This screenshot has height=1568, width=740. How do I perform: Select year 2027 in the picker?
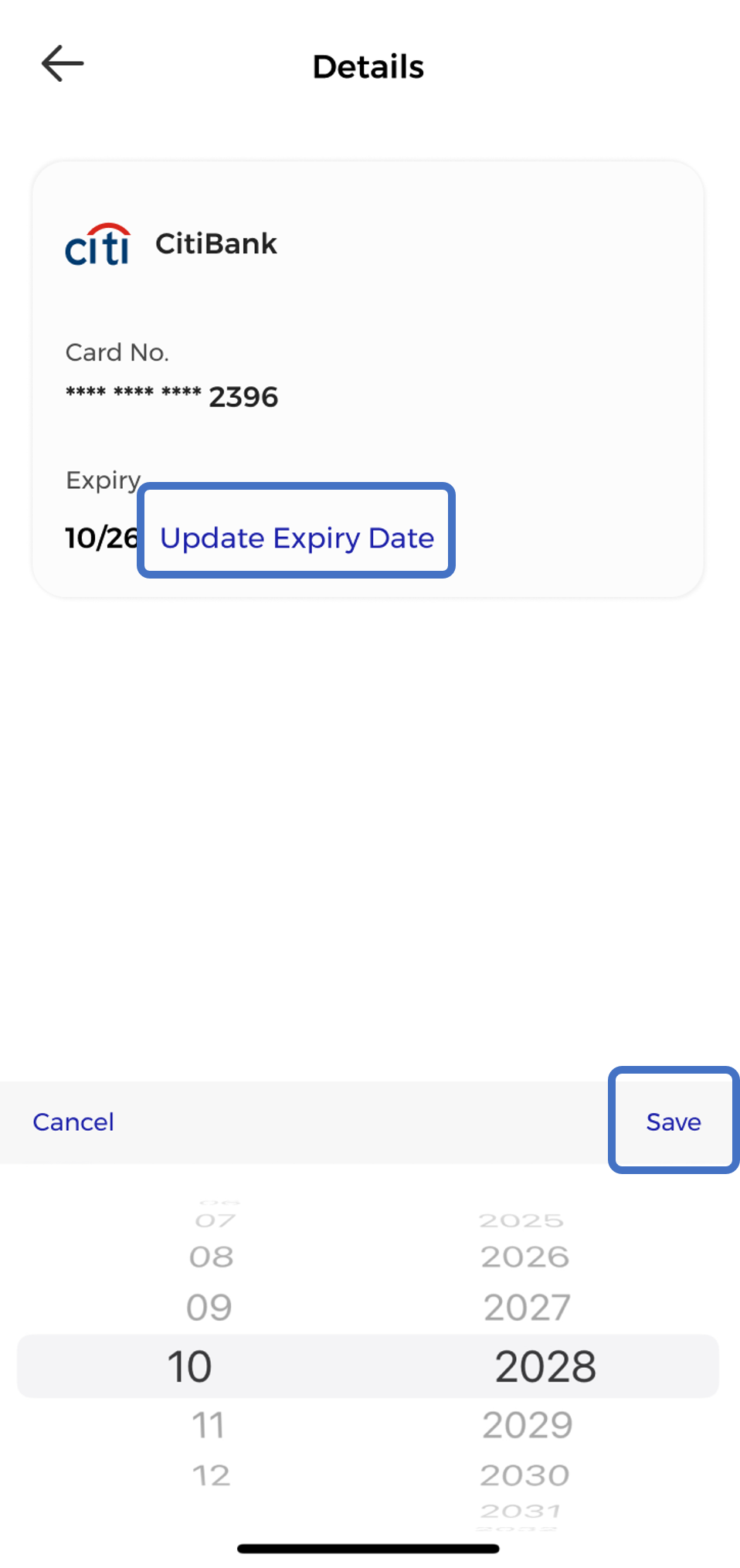tap(527, 1308)
